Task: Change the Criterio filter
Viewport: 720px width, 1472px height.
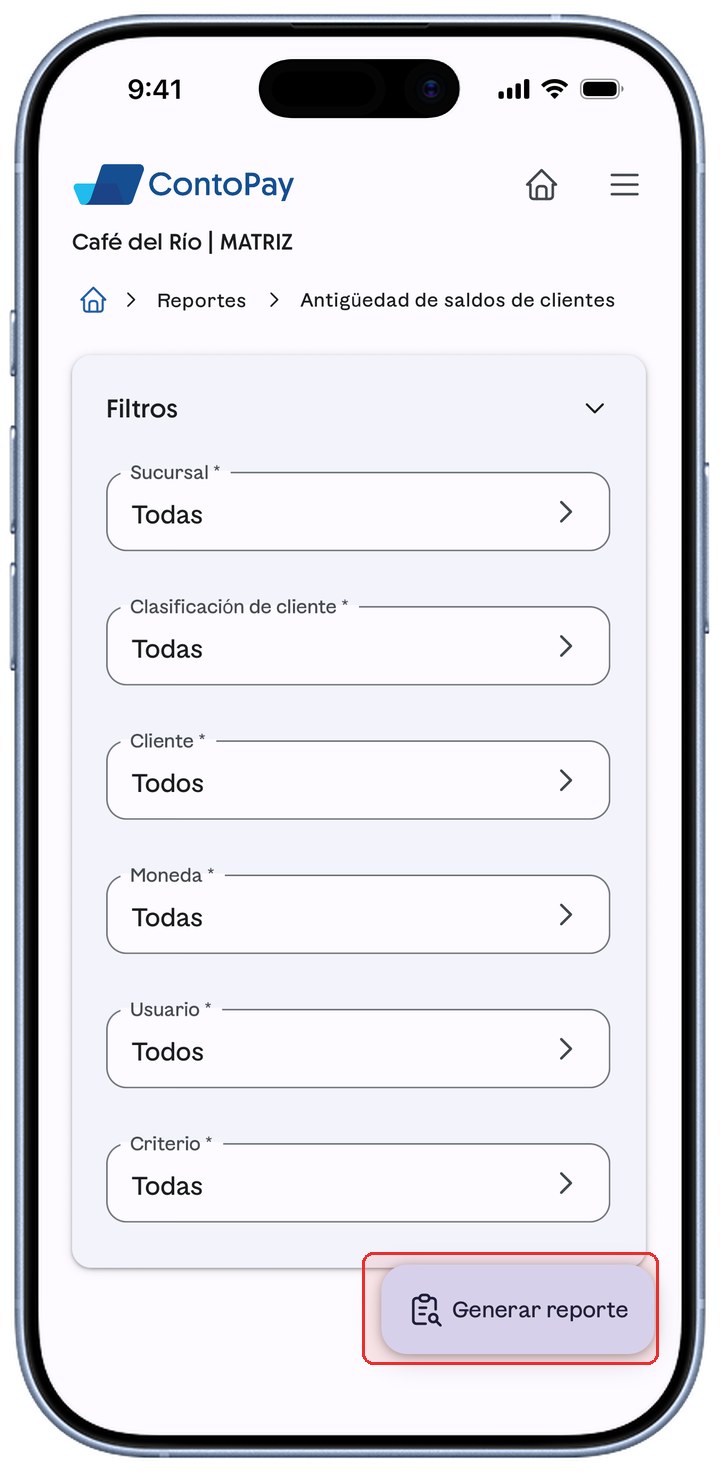Action: (358, 1182)
